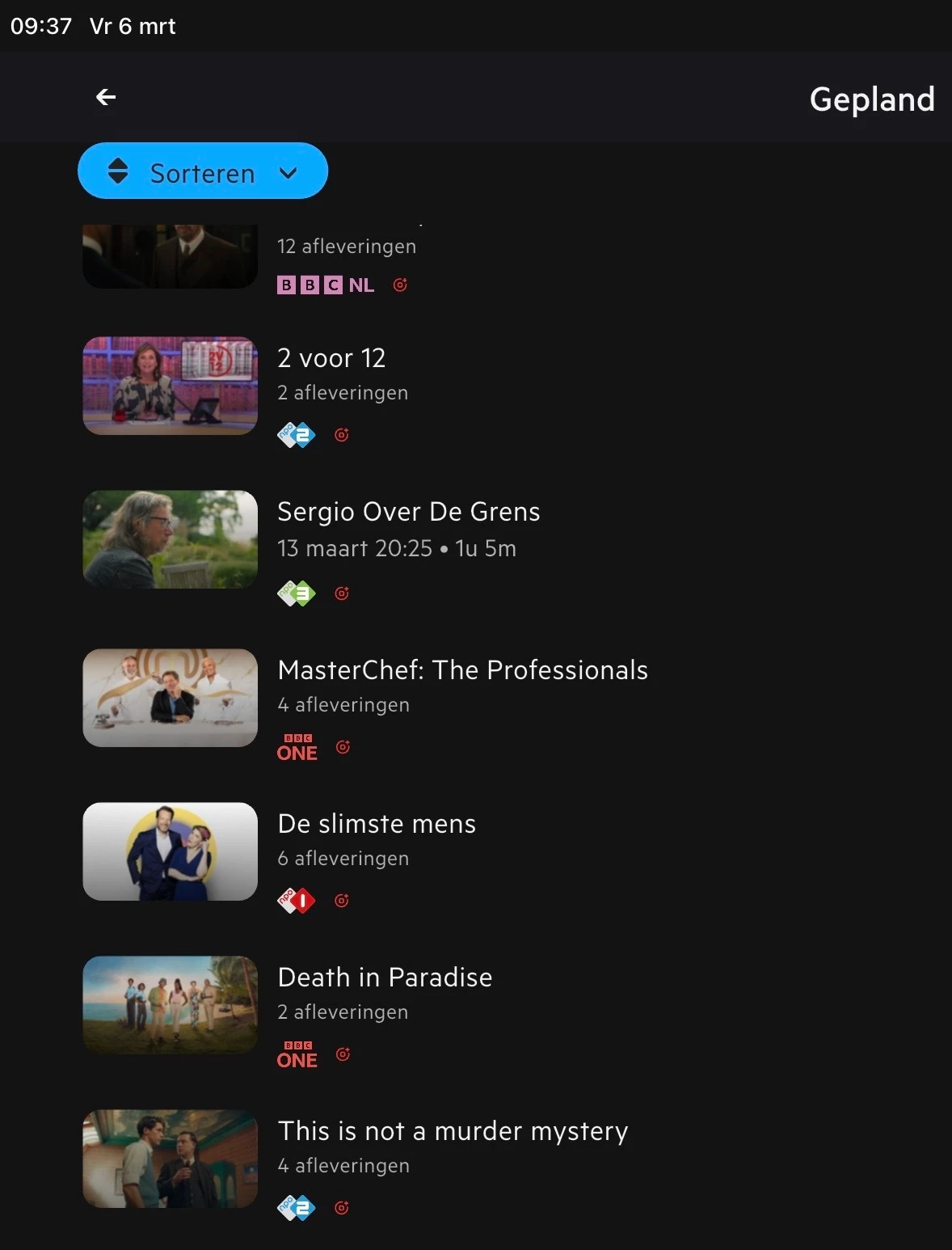
Task: Open Sergio Over De Grens recording
Action: pos(408,513)
